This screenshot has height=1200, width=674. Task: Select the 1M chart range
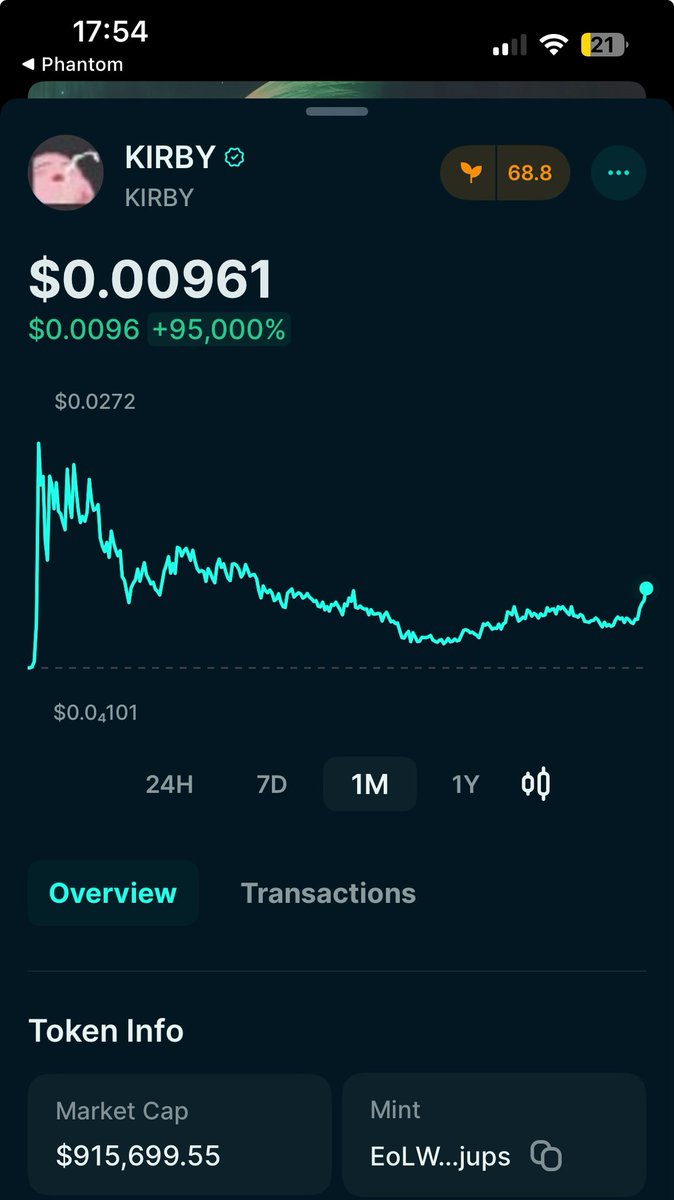pos(369,784)
